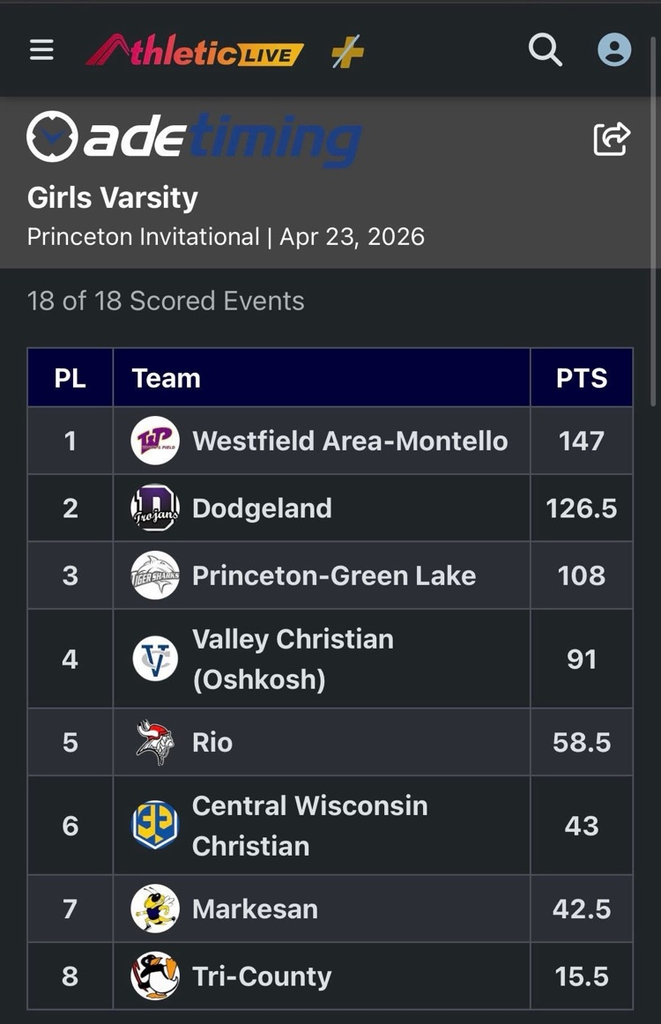661x1024 pixels.
Task: Open the hamburger navigation menu
Action: [x=42, y=50]
